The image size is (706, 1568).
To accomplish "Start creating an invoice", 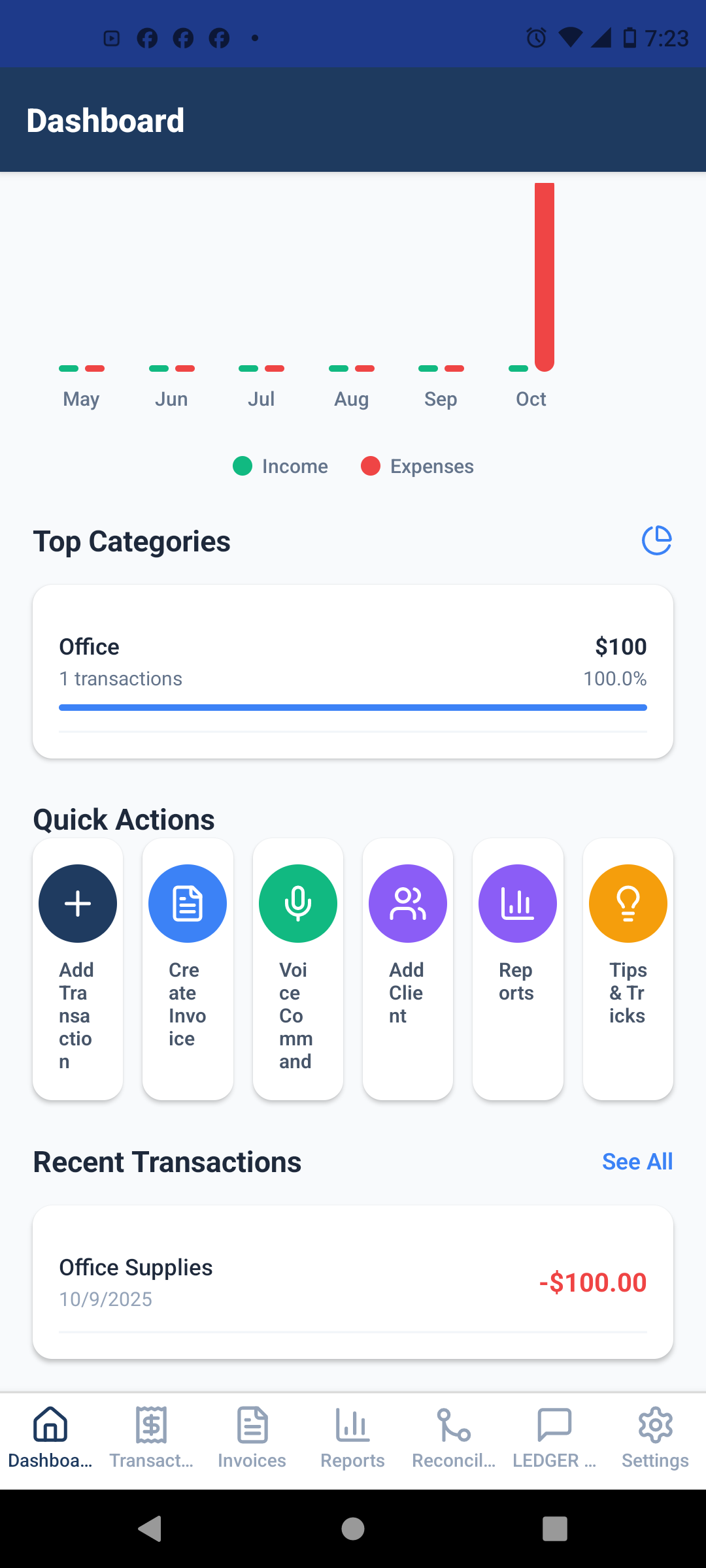I will click(x=188, y=969).
